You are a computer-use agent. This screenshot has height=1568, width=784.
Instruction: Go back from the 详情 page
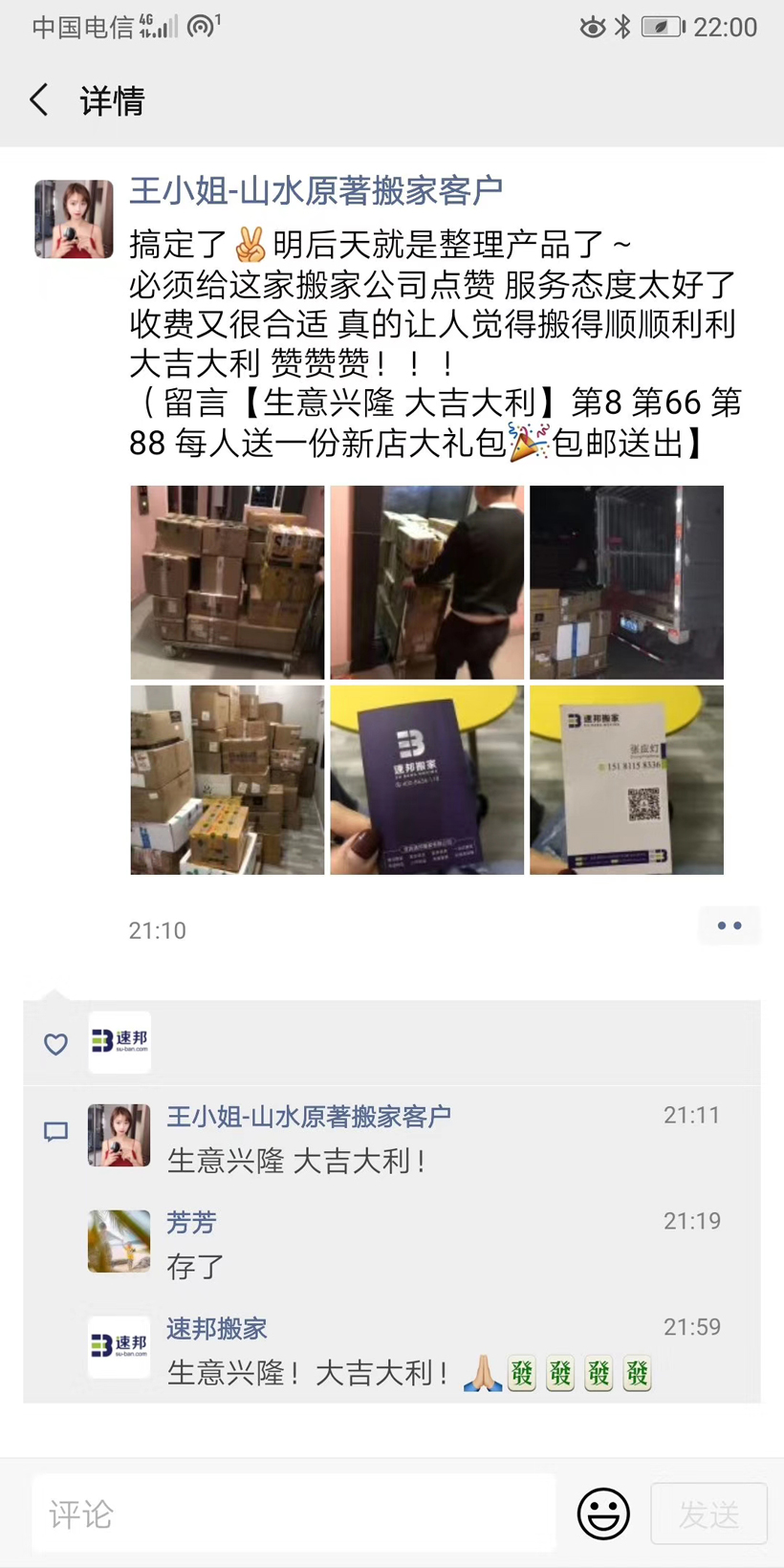pos(38,100)
